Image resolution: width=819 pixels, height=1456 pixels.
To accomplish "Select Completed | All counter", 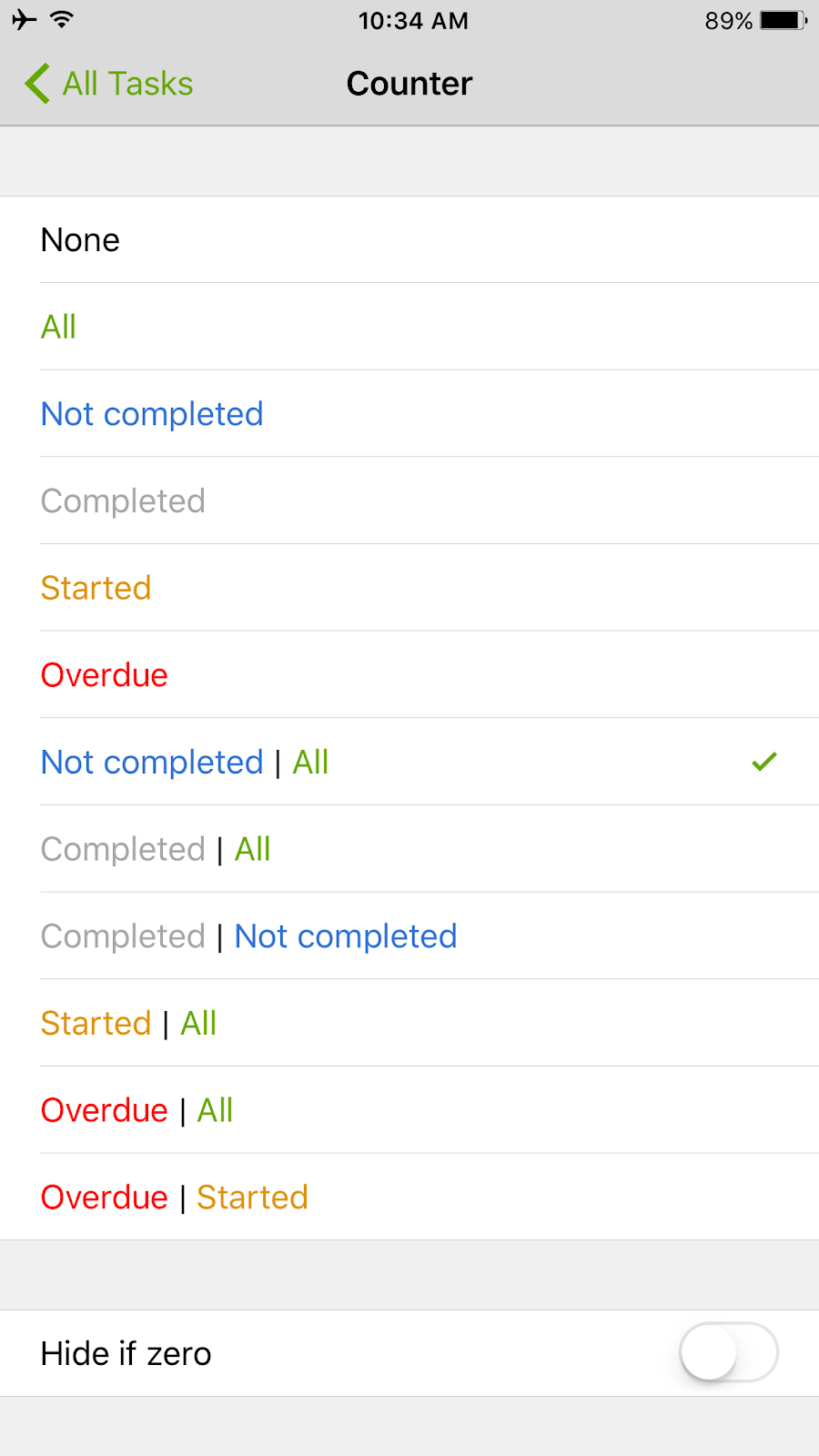I will (x=409, y=849).
